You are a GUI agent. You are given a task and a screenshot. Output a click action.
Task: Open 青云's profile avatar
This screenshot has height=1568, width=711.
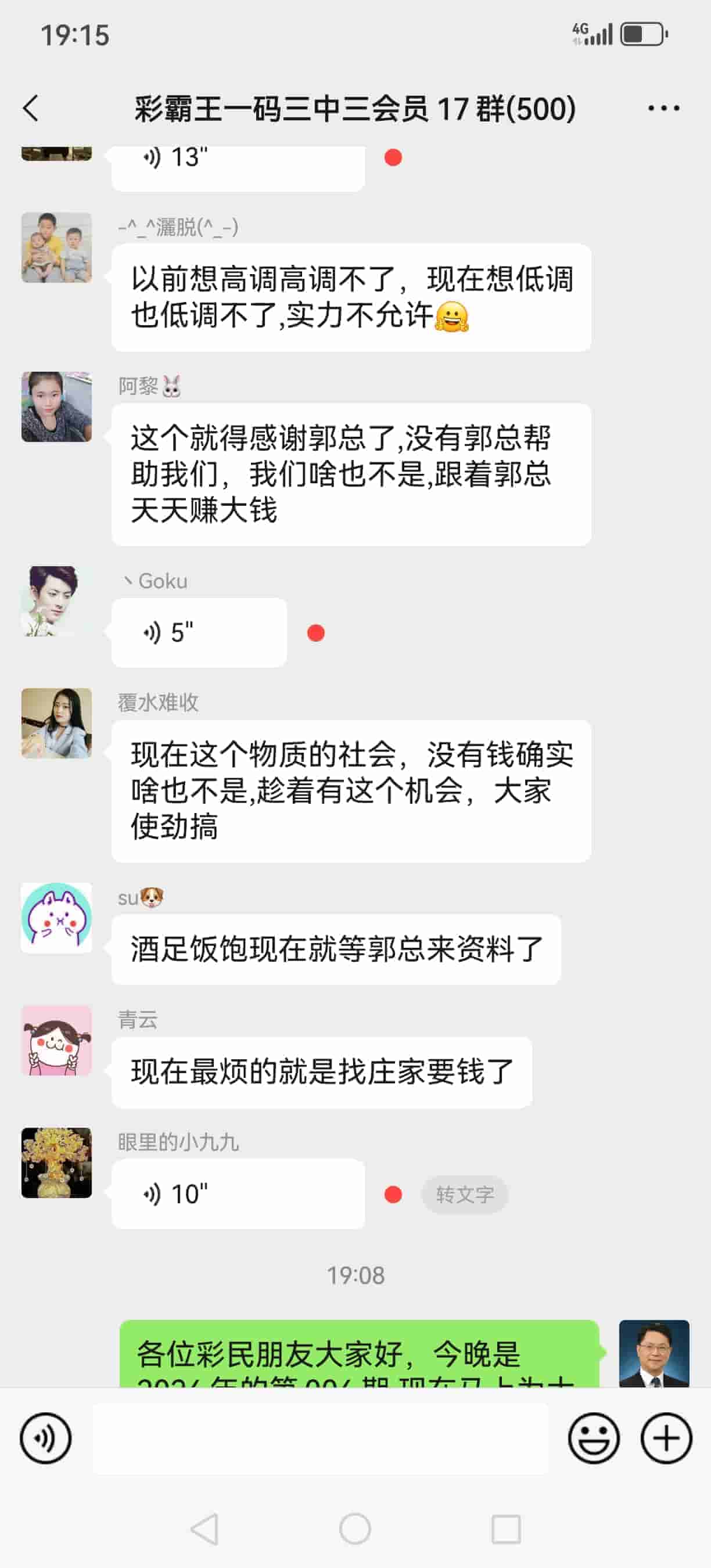coord(56,1040)
